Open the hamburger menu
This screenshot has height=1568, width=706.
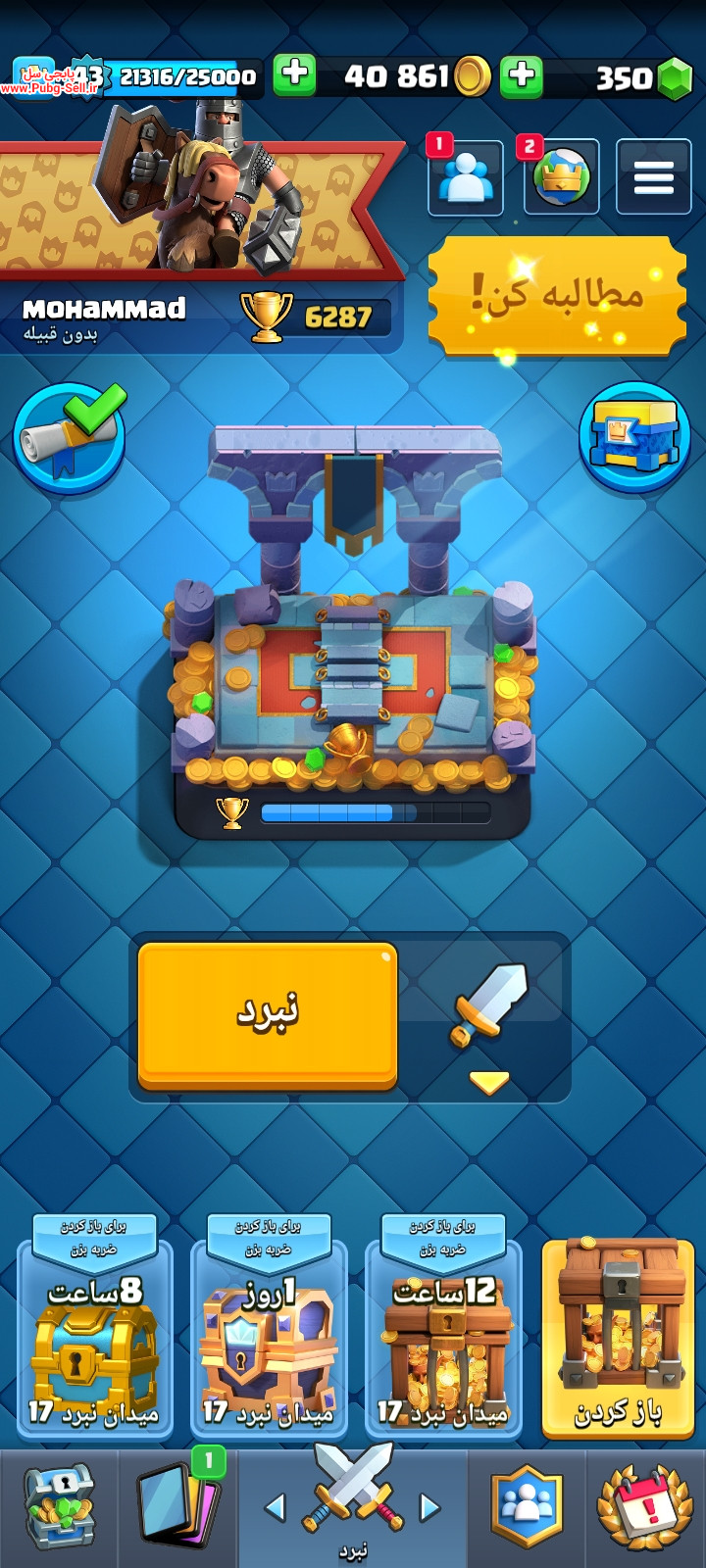pos(653,177)
